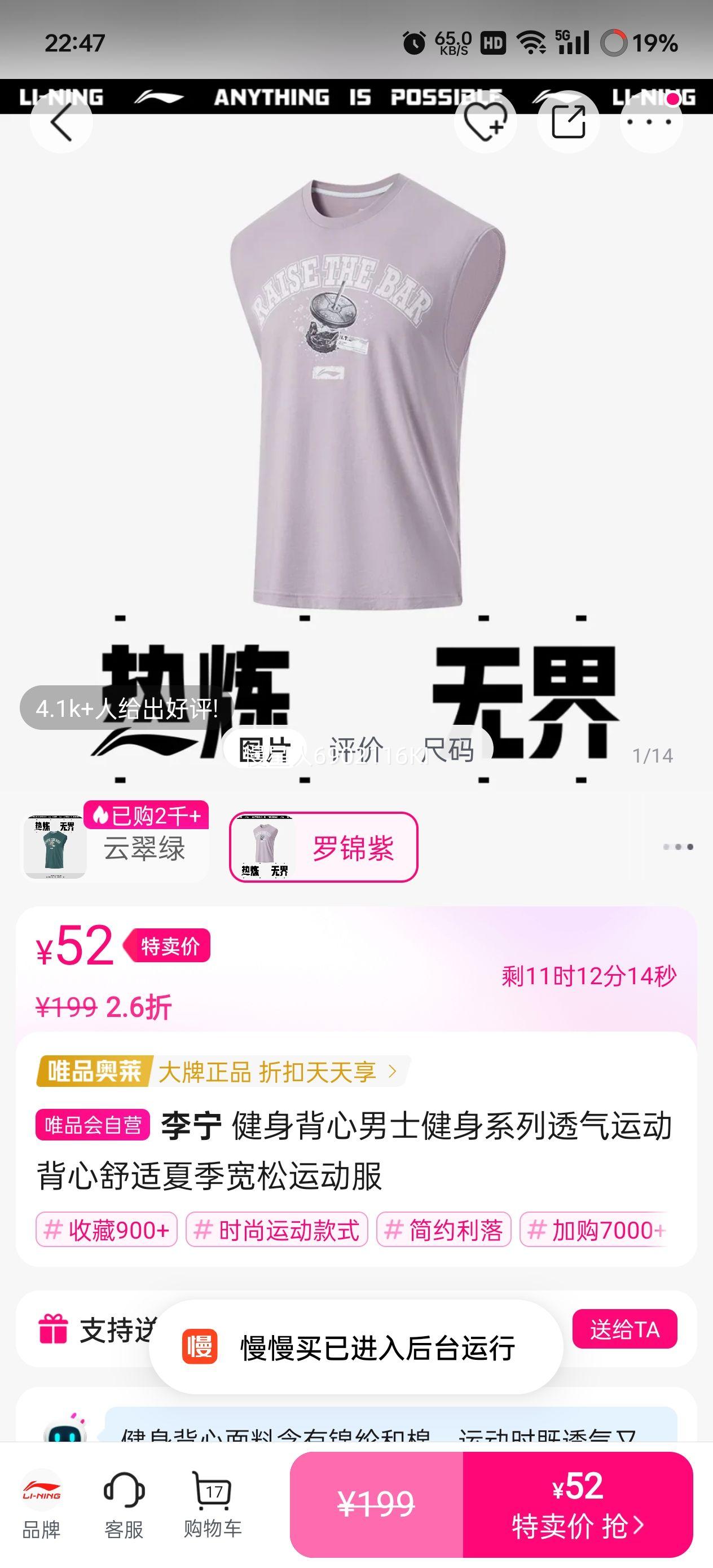The width and height of the screenshot is (713, 1568).
Task: Open the more options menu icon
Action: click(x=649, y=122)
